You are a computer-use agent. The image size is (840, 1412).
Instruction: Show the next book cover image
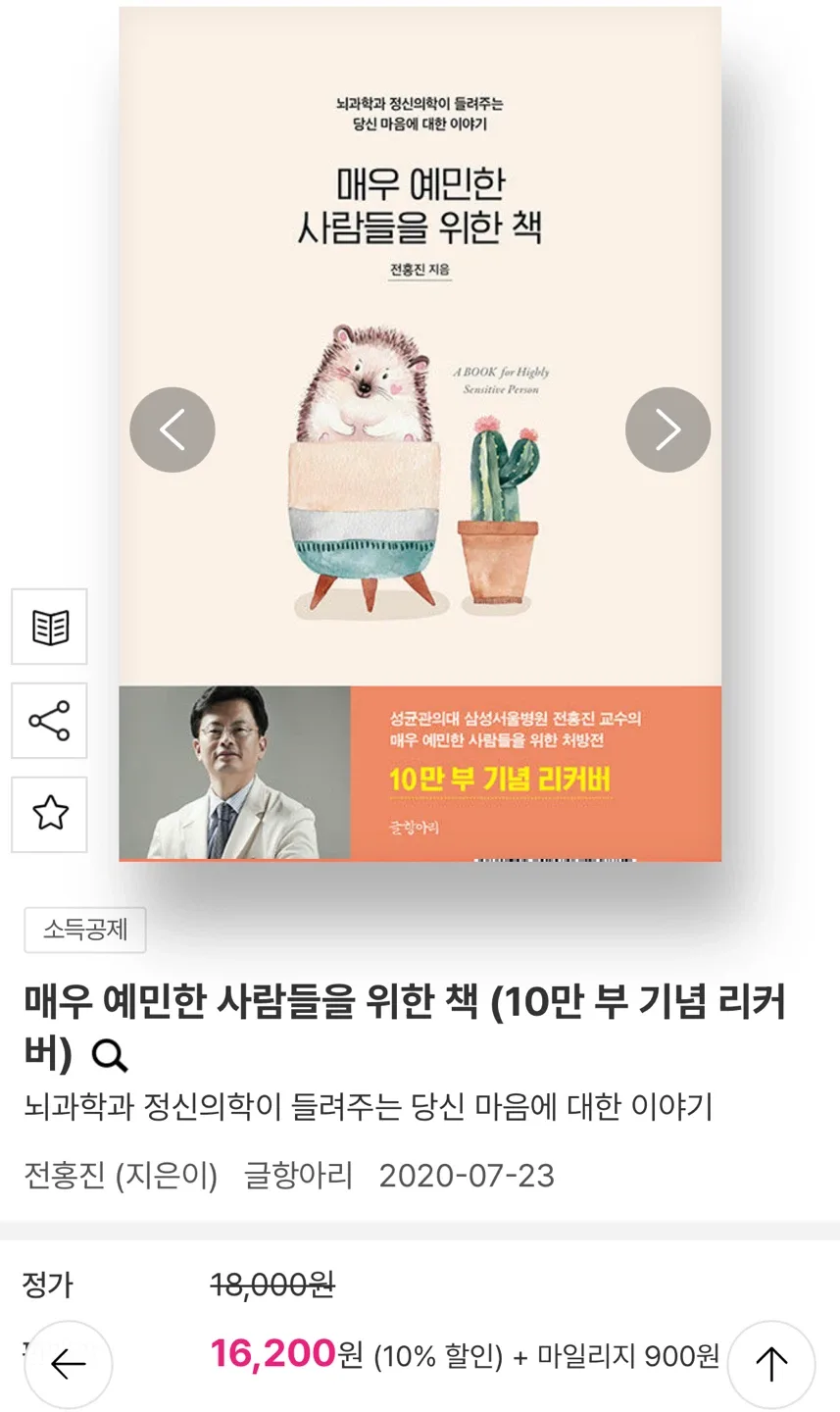point(667,429)
